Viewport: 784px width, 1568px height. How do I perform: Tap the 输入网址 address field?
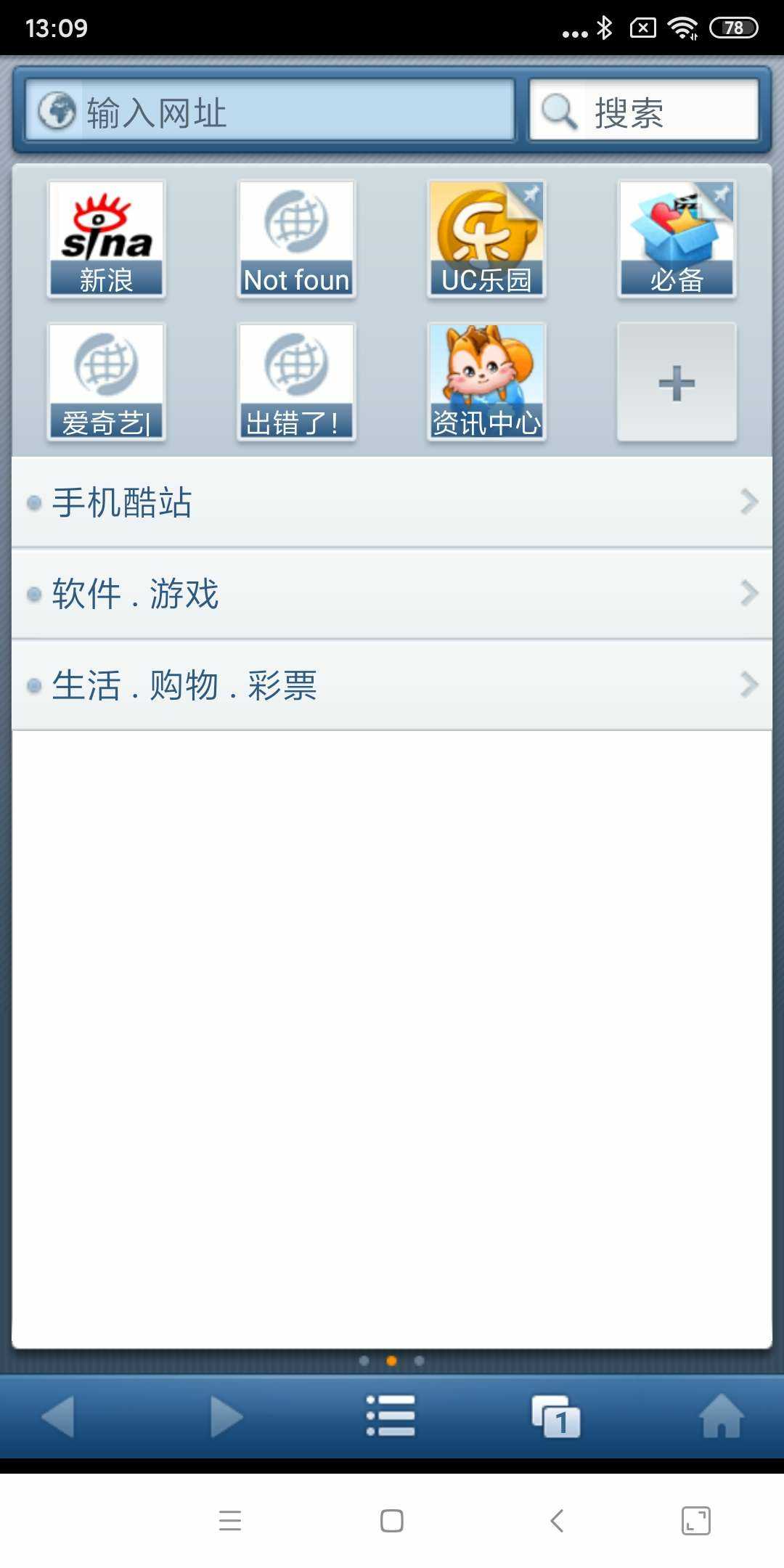[x=270, y=111]
